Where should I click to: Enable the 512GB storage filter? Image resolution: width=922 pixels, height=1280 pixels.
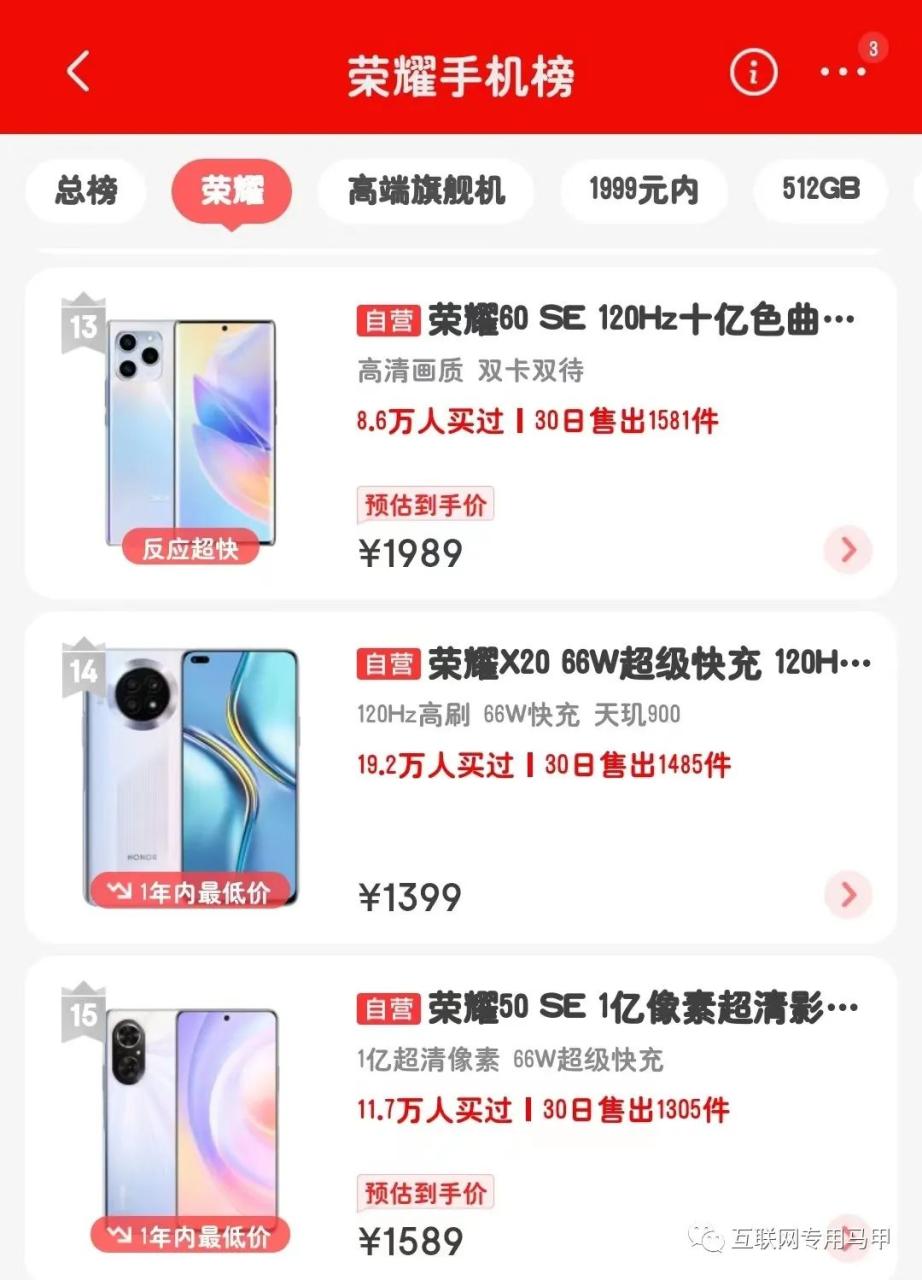(820, 190)
